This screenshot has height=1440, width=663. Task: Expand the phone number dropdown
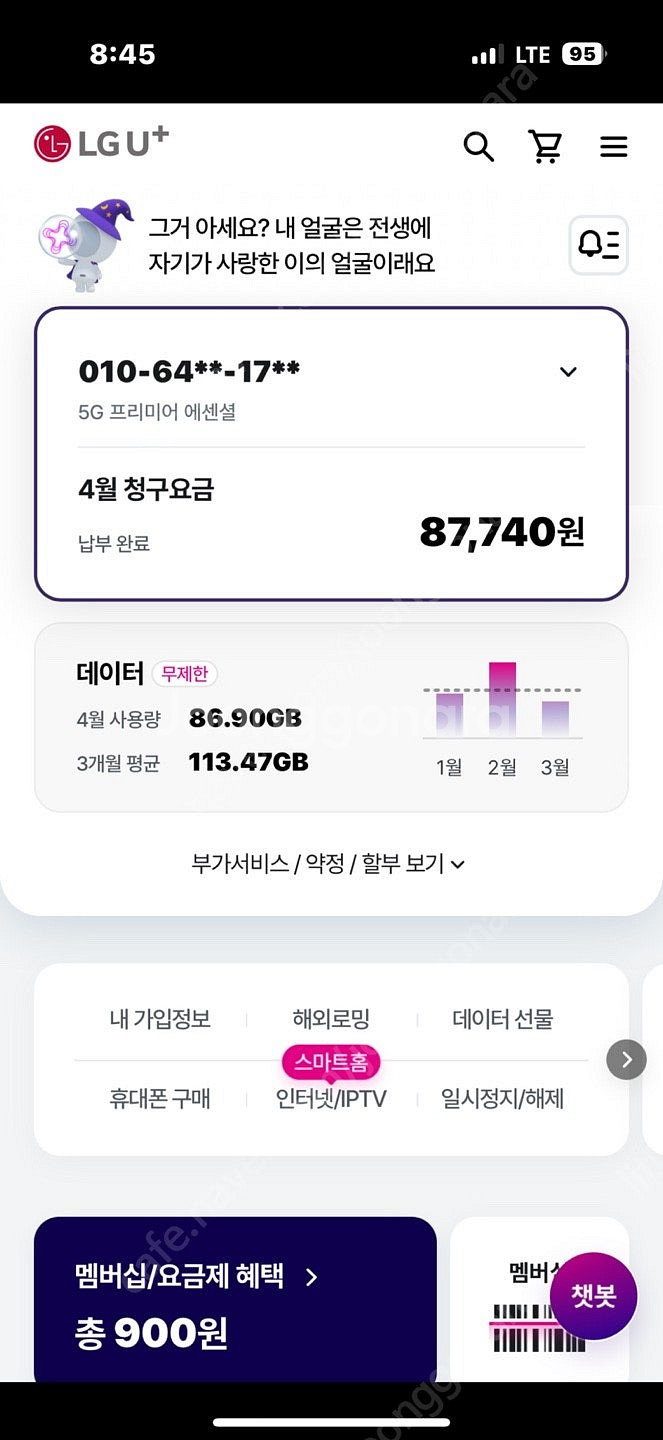[x=568, y=372]
